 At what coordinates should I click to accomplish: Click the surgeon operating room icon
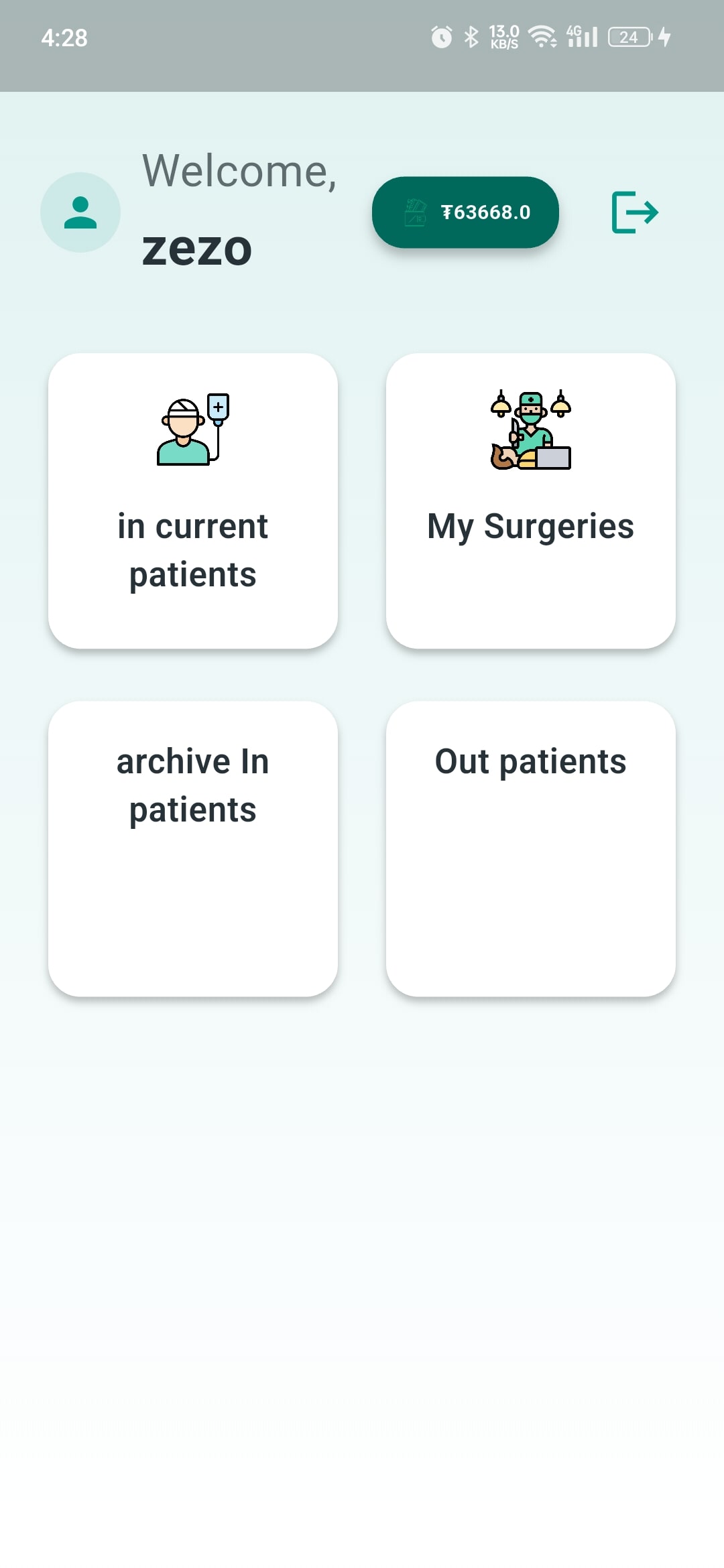click(x=530, y=429)
